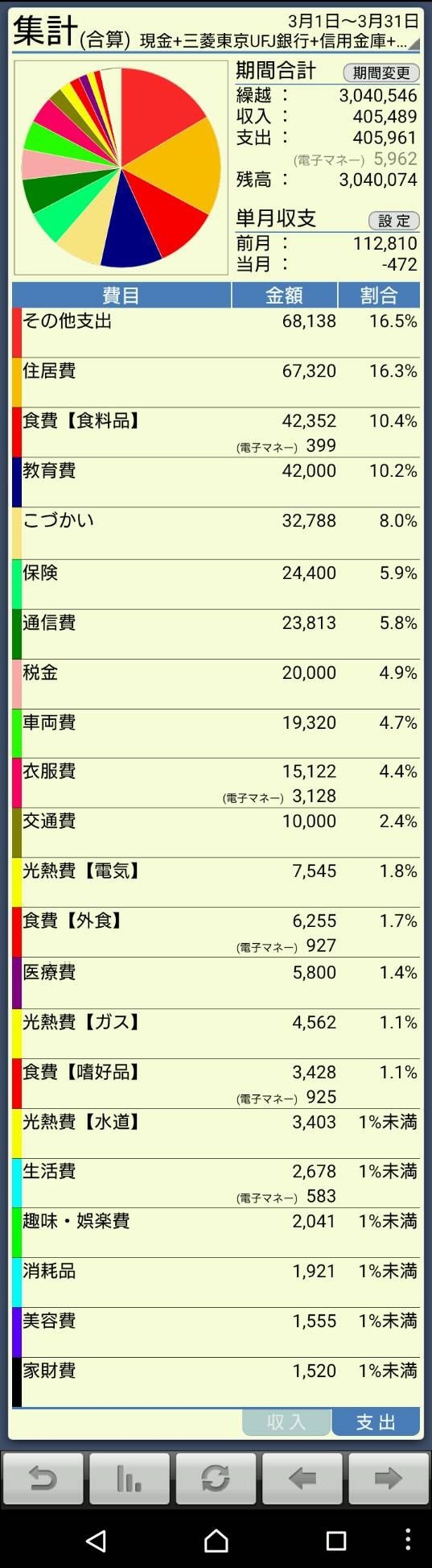
Task: Open the Android overflow menu dots
Action: (x=408, y=1540)
